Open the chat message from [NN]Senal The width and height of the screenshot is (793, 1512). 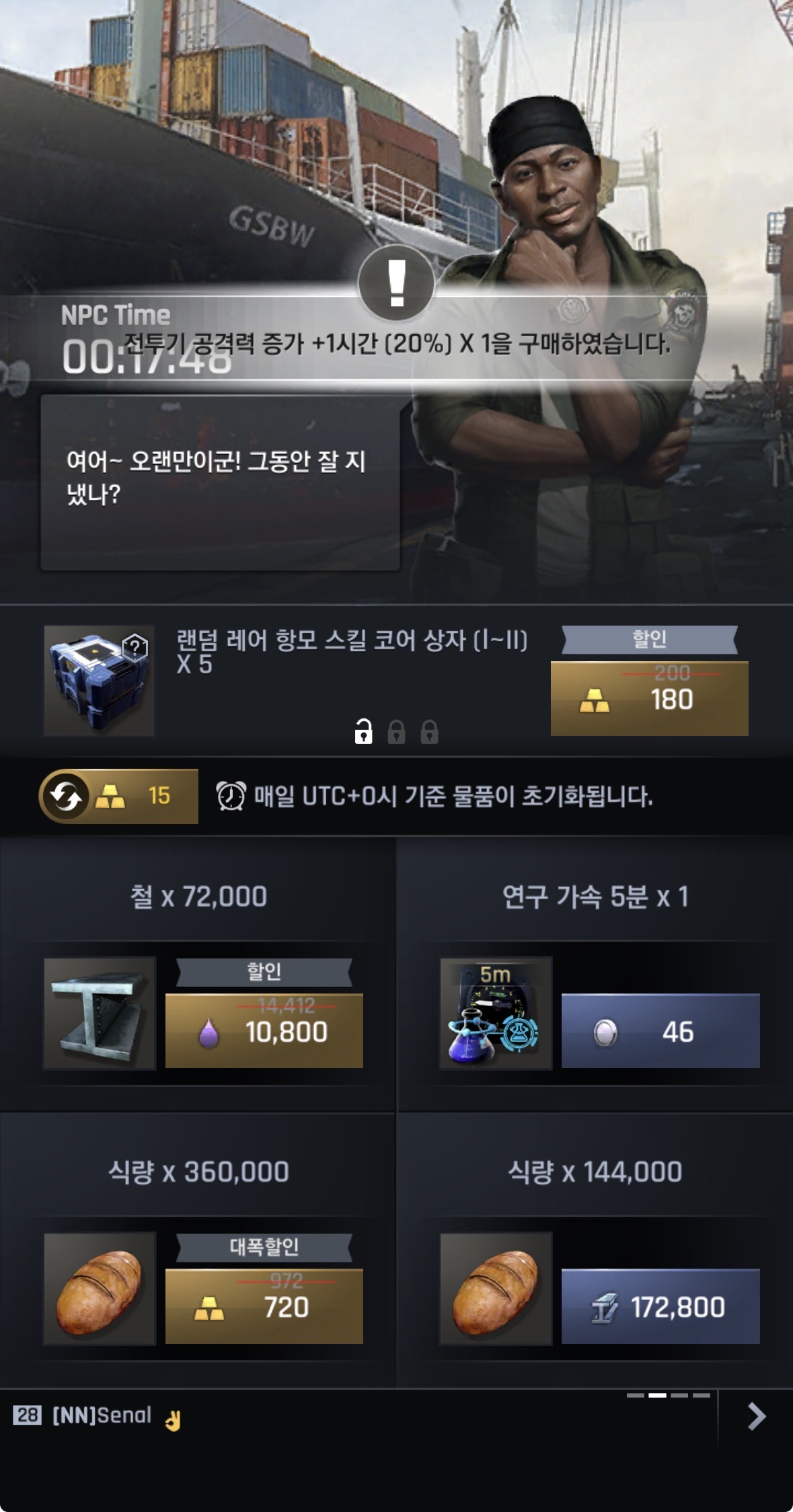(x=101, y=1415)
